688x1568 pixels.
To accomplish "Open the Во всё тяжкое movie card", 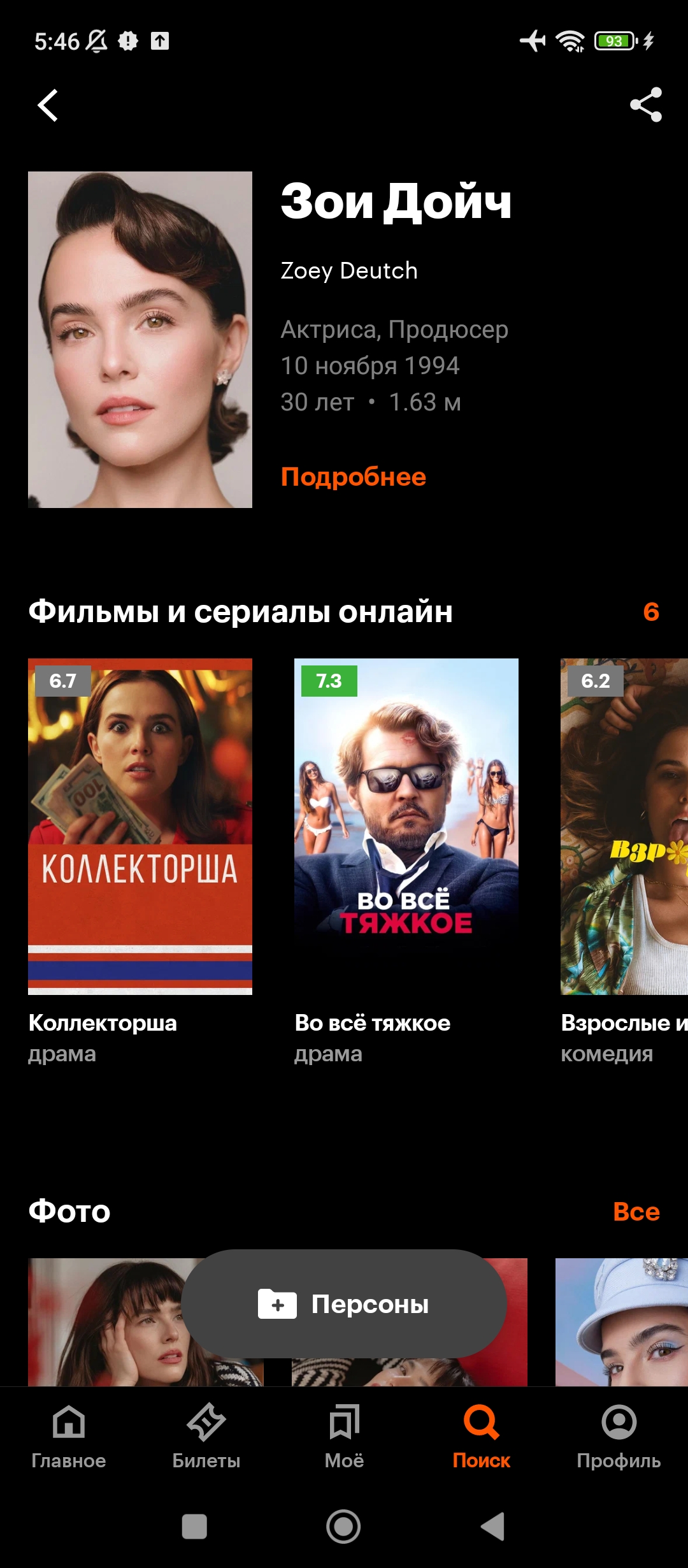I will [406, 826].
